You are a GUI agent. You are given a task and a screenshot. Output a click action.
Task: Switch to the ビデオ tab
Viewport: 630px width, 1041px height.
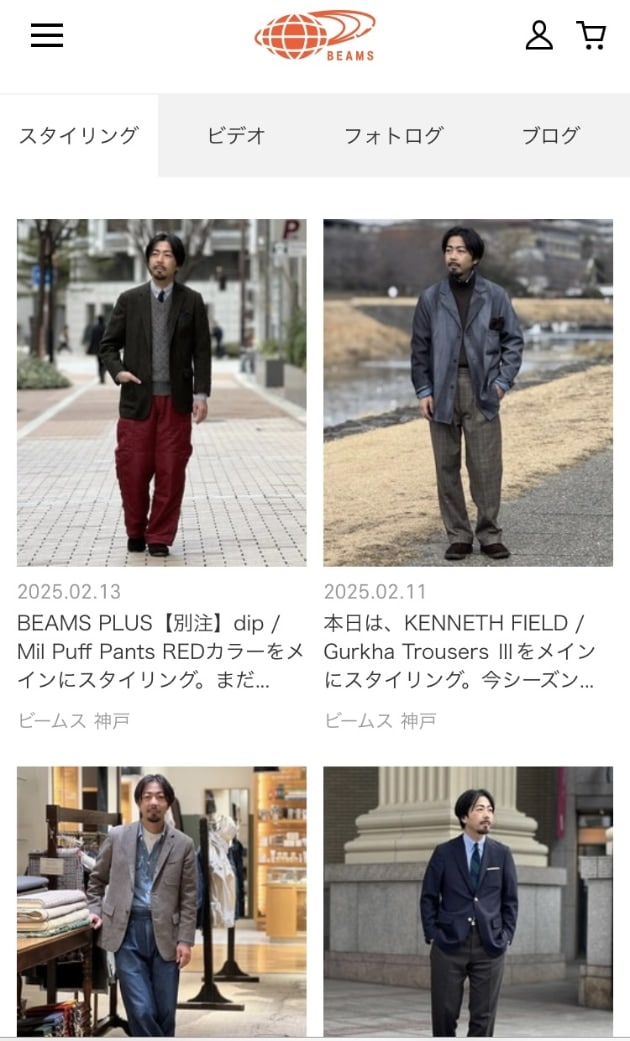[x=236, y=136]
